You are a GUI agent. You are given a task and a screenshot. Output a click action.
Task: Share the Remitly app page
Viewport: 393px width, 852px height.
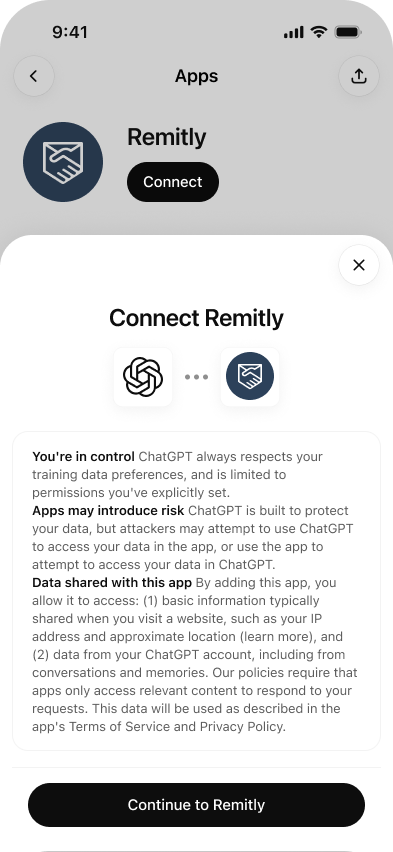[x=359, y=76]
